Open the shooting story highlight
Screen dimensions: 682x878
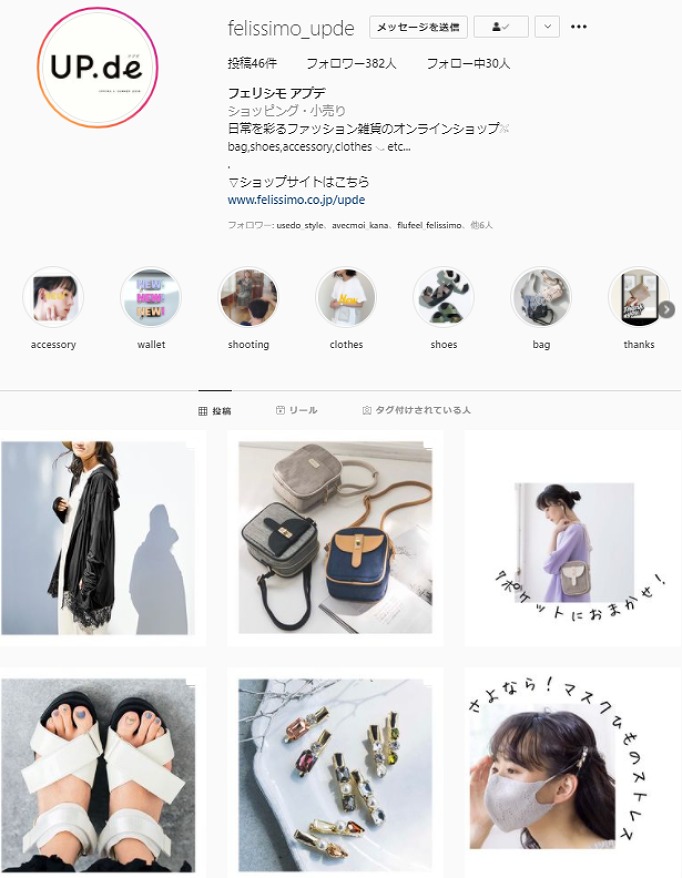click(x=248, y=298)
